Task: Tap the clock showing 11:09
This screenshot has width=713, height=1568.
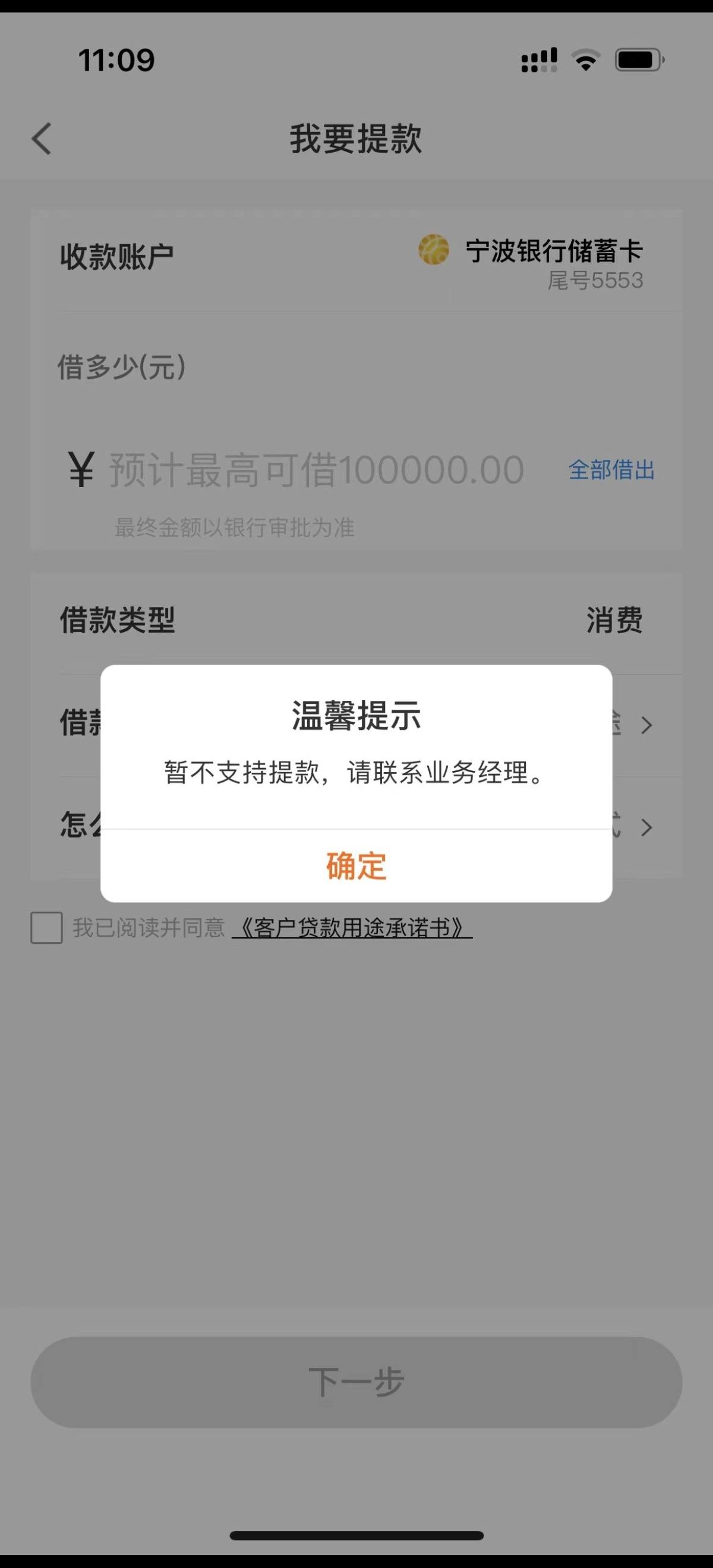Action: pyautogui.click(x=116, y=60)
